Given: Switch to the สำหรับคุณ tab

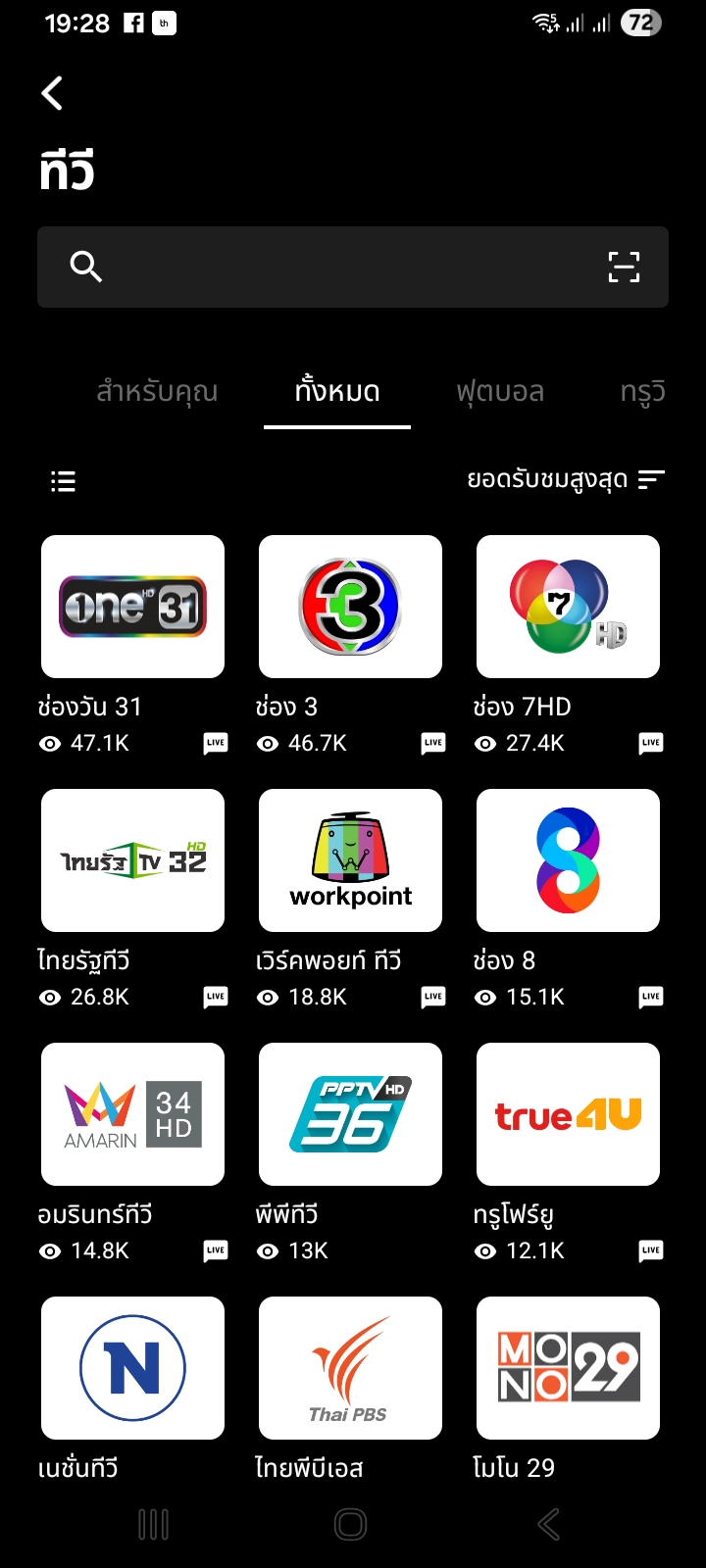Looking at the screenshot, I should pos(157,392).
